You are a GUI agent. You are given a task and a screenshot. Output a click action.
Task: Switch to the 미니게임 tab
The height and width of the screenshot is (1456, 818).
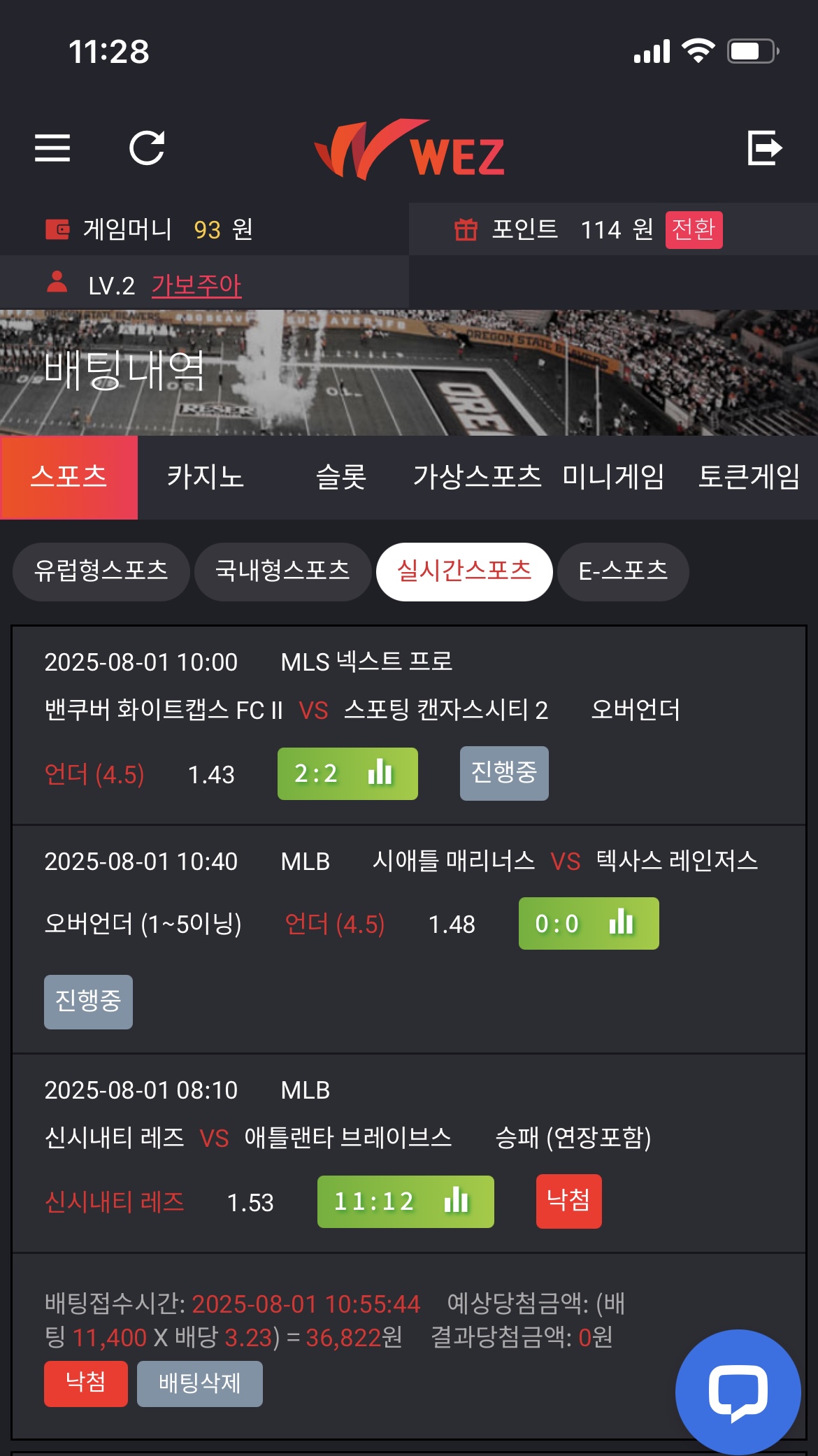tap(613, 477)
